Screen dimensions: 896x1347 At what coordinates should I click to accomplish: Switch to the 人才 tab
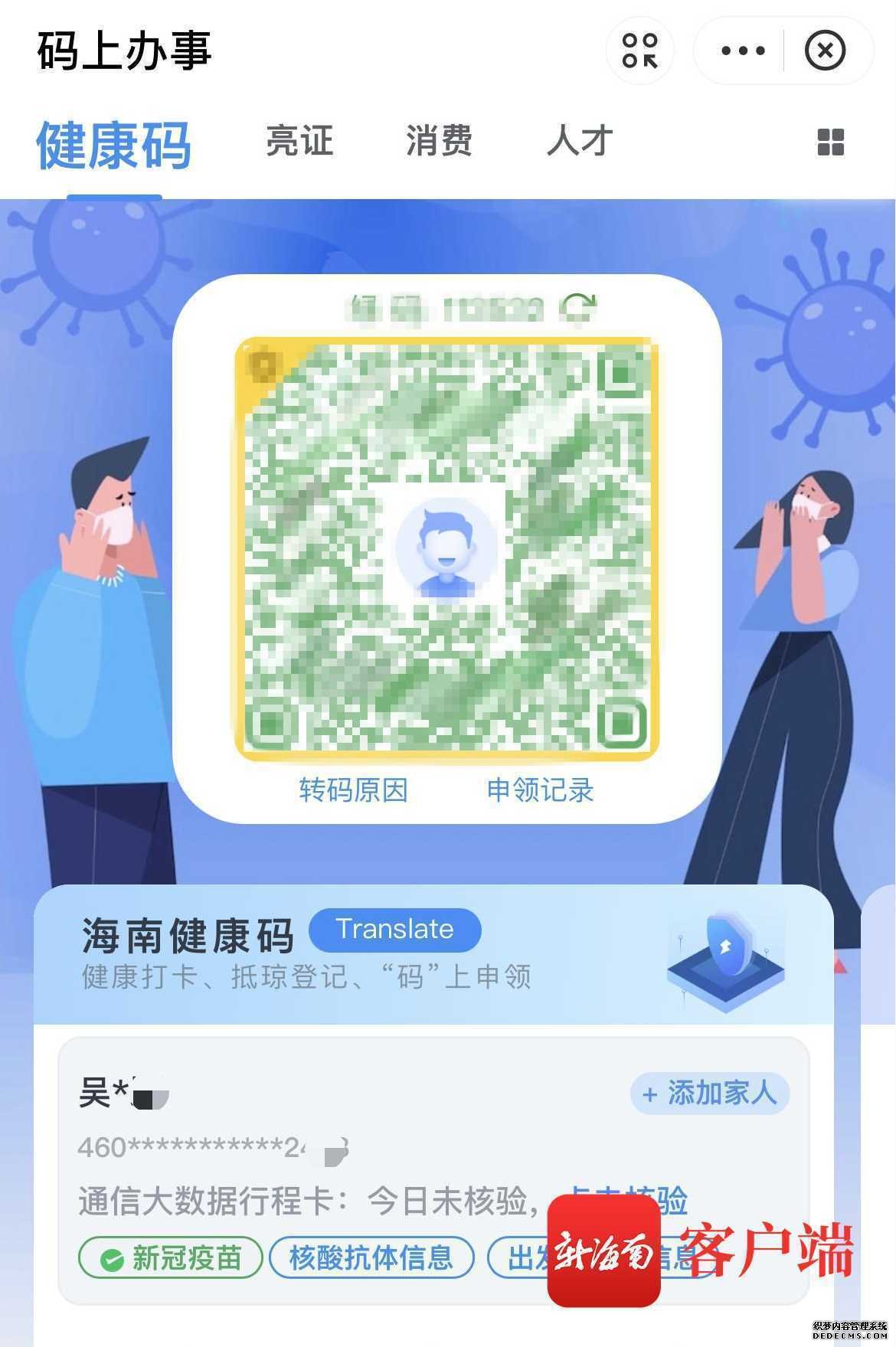click(580, 141)
